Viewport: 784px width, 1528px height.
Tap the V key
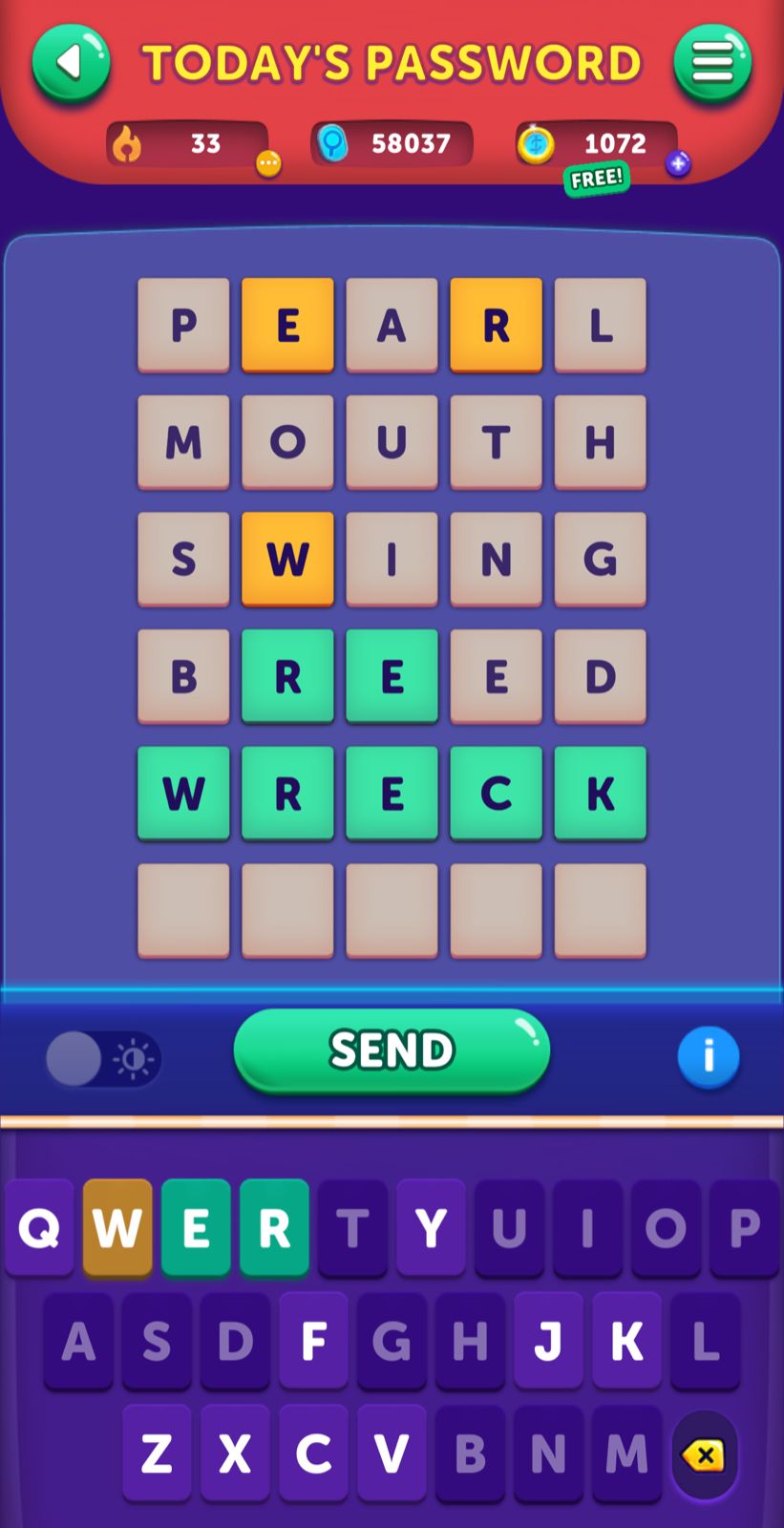point(392,1454)
